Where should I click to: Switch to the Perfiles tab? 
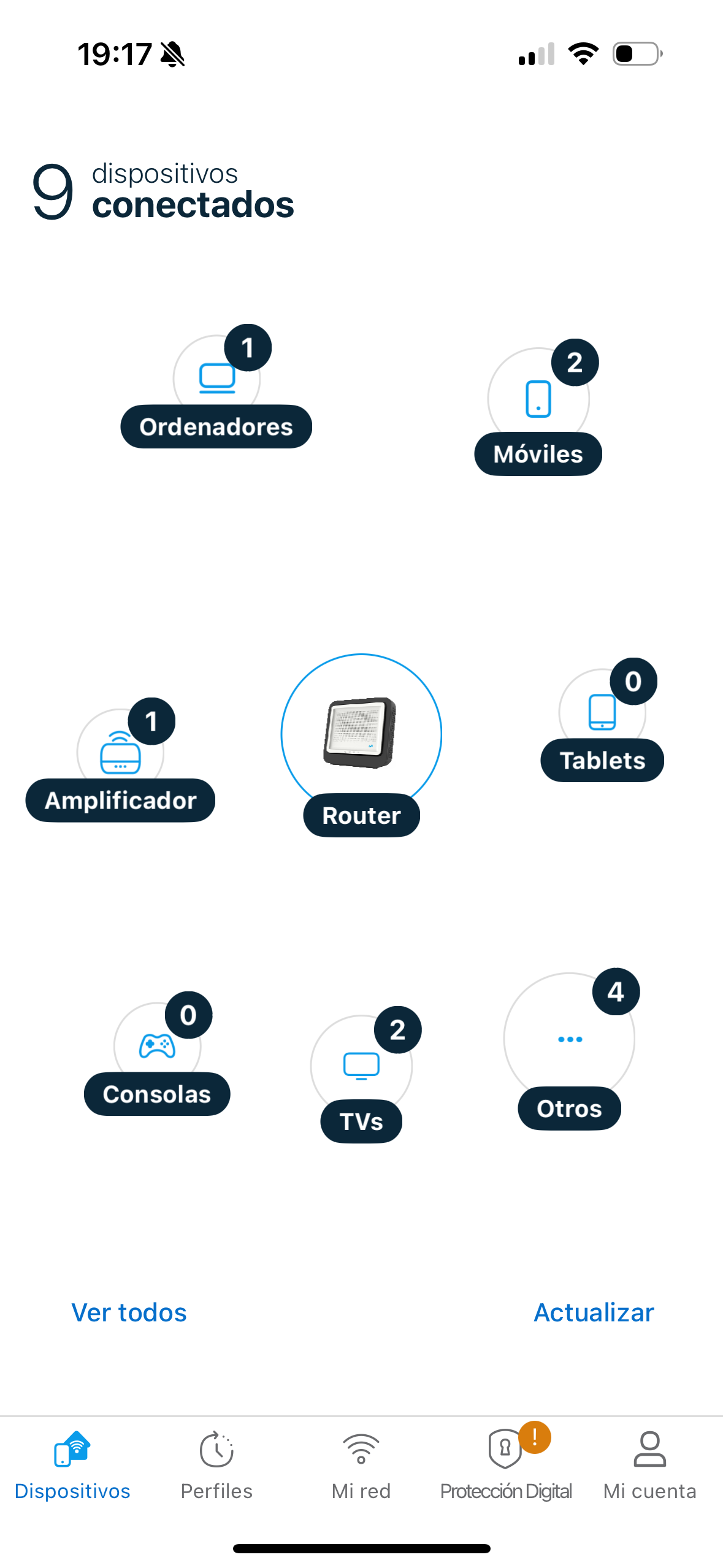point(216,1466)
